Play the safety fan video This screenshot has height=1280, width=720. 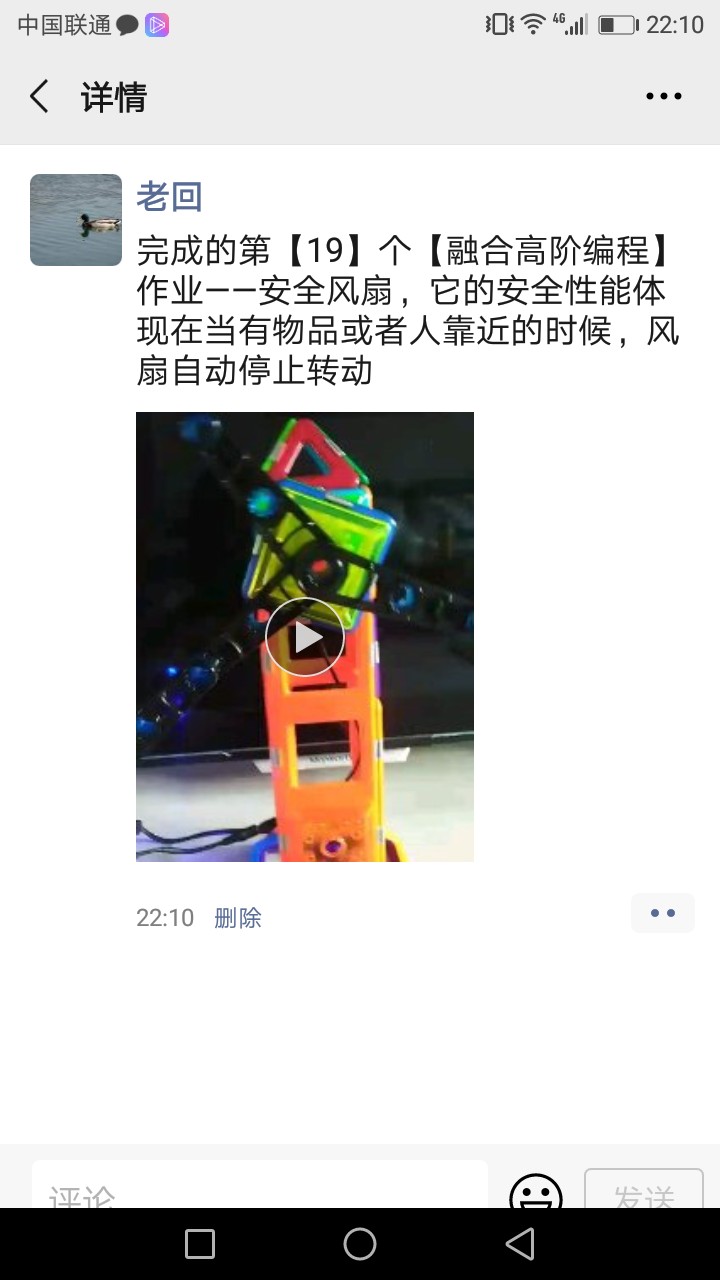click(305, 637)
